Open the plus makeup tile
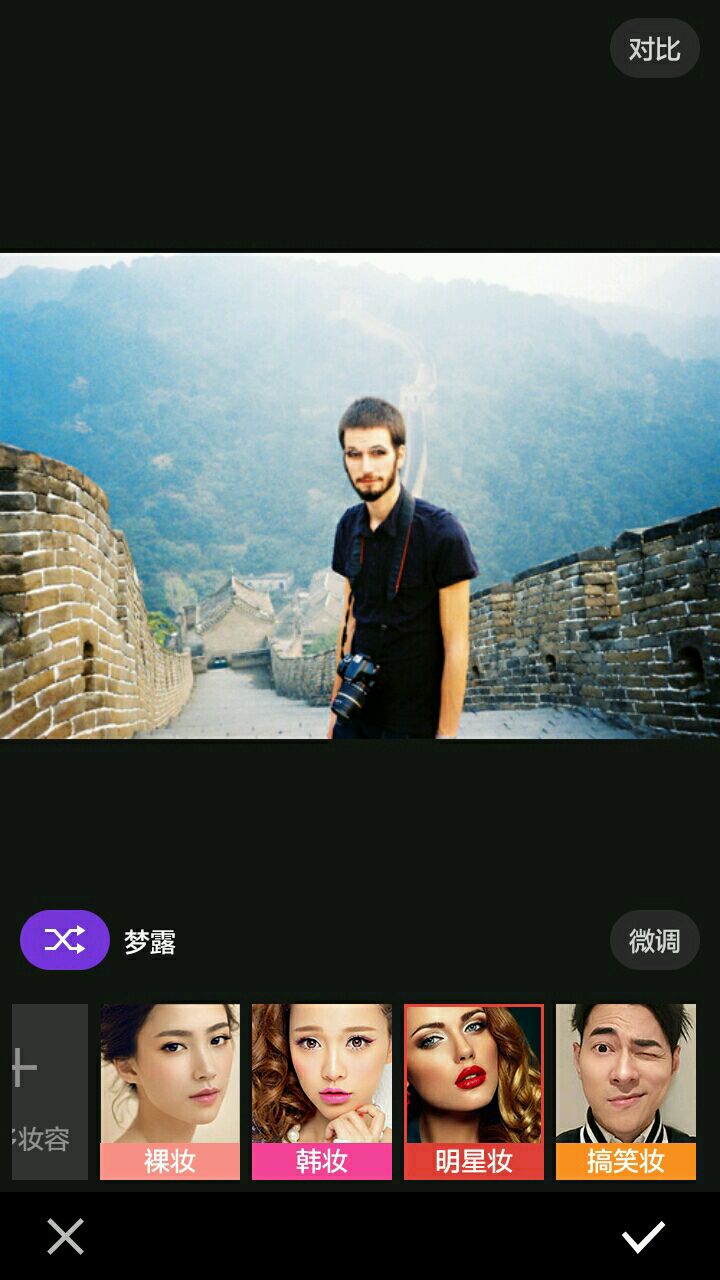Viewport: 720px width, 1280px height. coord(48,1091)
